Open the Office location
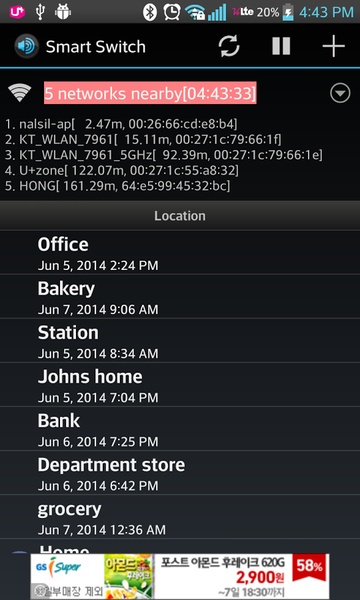The width and height of the screenshot is (360, 600). 180,252
